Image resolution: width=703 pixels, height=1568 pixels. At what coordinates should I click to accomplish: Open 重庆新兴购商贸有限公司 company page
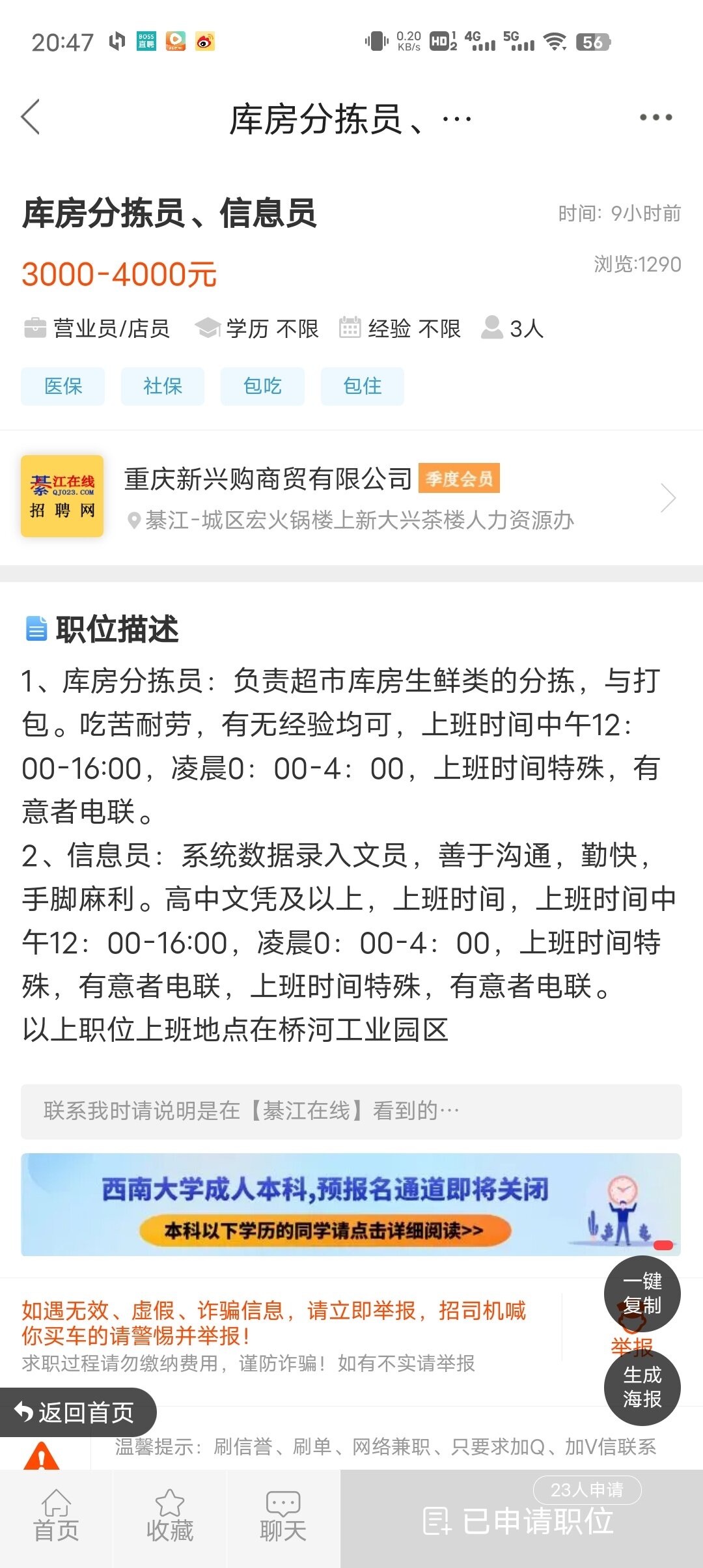[351, 497]
